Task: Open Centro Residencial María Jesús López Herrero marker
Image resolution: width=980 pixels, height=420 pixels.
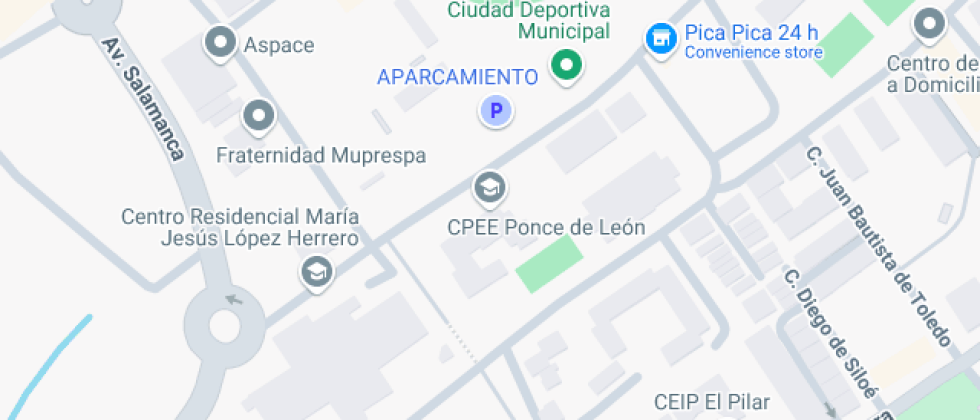Action: click(x=317, y=270)
